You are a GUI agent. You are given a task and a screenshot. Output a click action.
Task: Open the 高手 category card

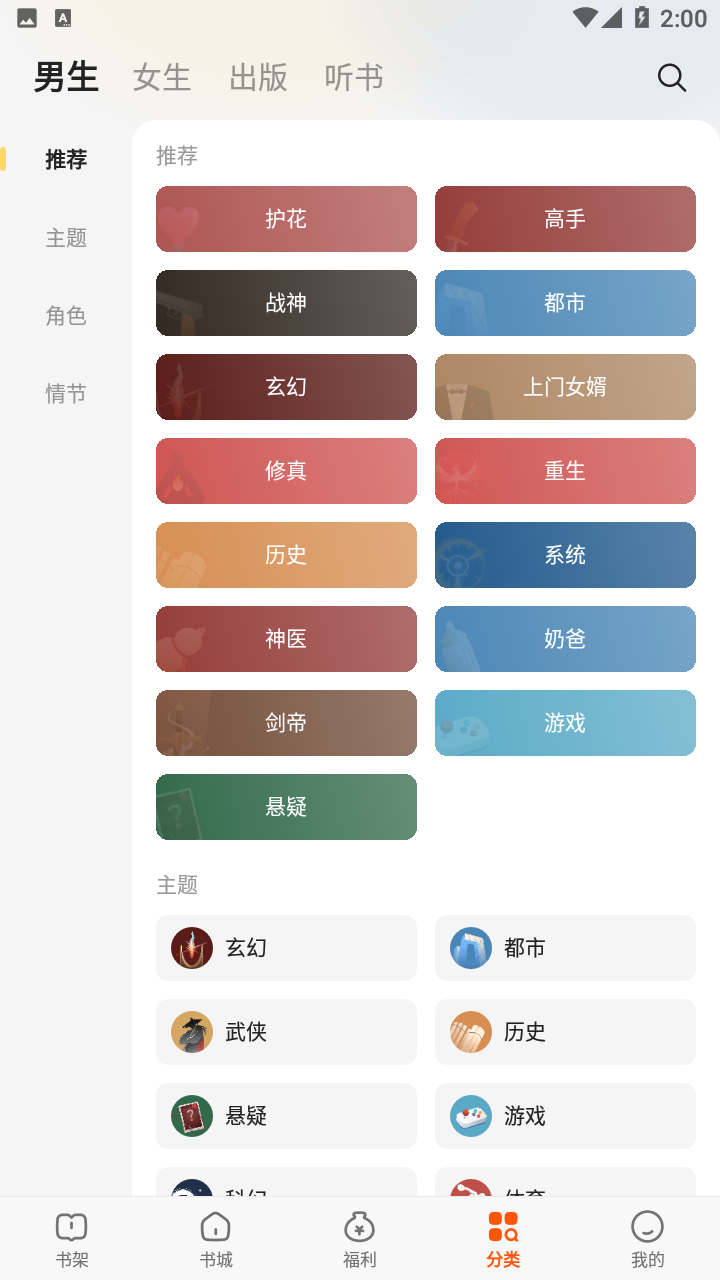pyautogui.click(x=565, y=219)
